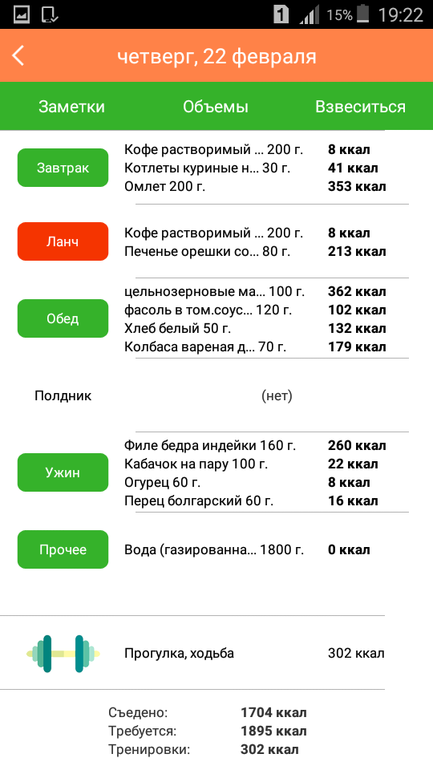This screenshot has width=433, height=770.
Task: Open the Объемы section
Action: click(216, 107)
